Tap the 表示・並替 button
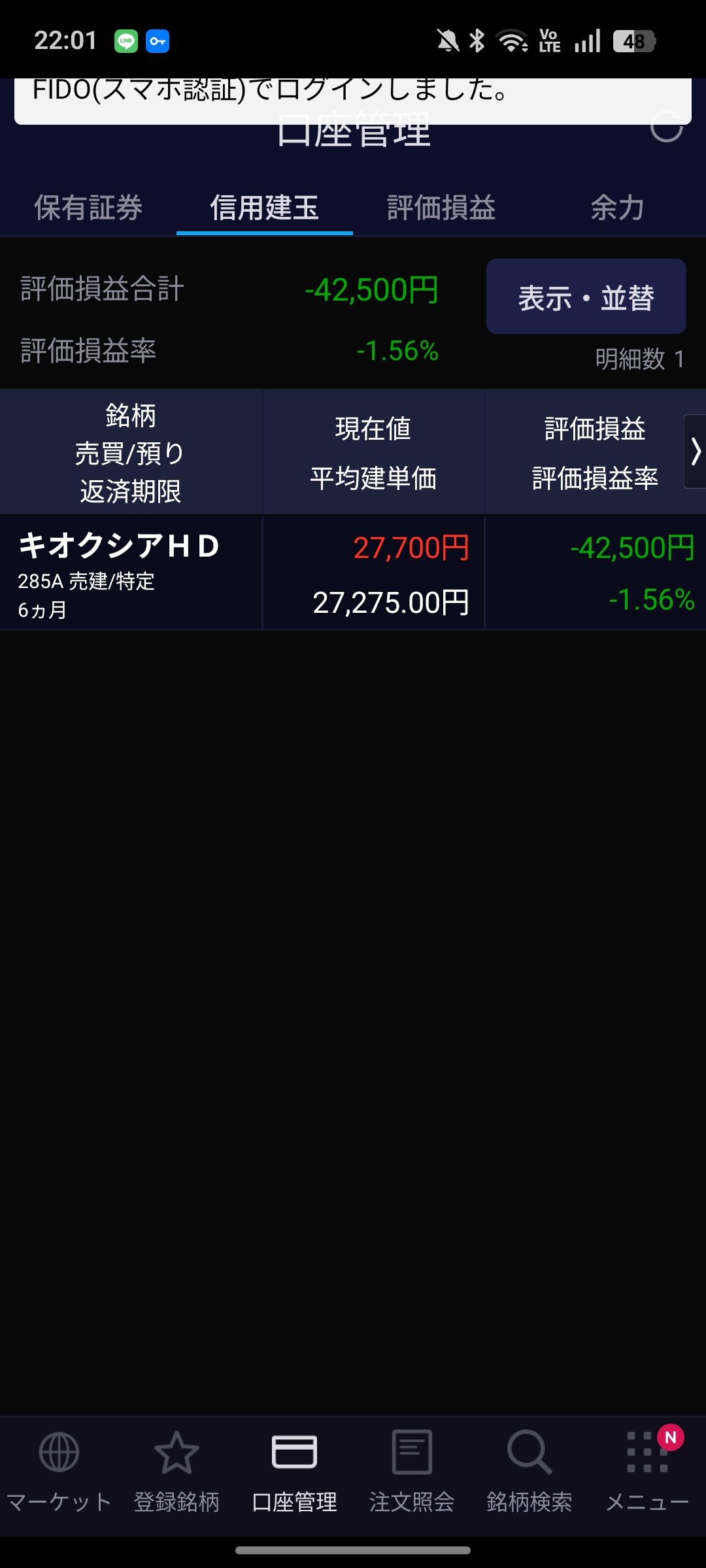The height and width of the screenshot is (1568, 706). (x=586, y=297)
